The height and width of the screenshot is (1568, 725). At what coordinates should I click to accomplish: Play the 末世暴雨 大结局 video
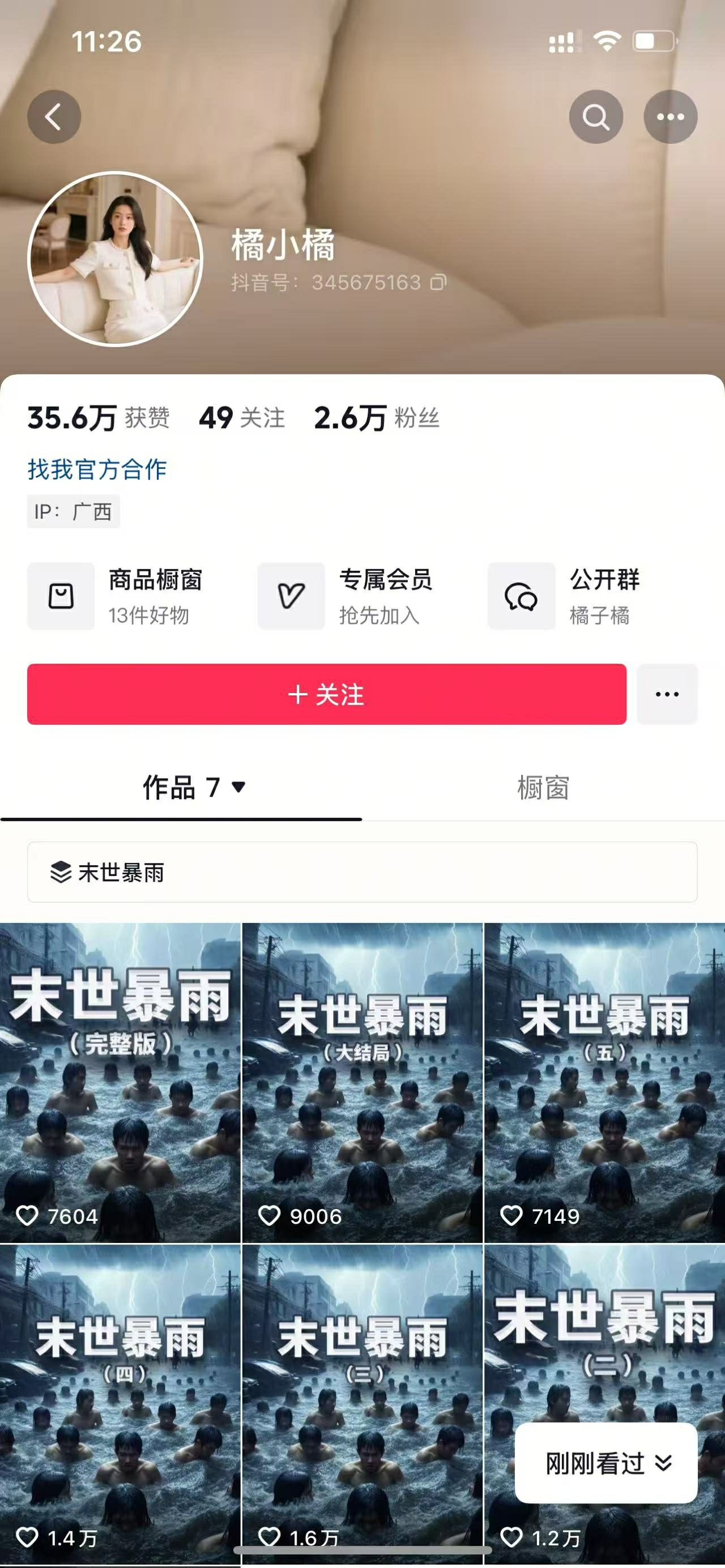(362, 1083)
